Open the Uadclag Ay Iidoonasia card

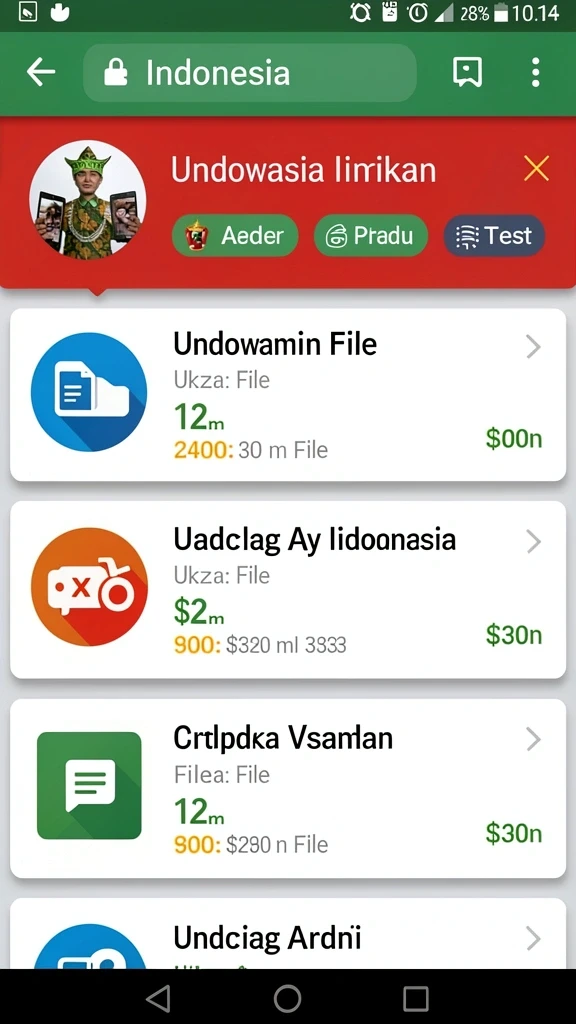click(x=288, y=590)
